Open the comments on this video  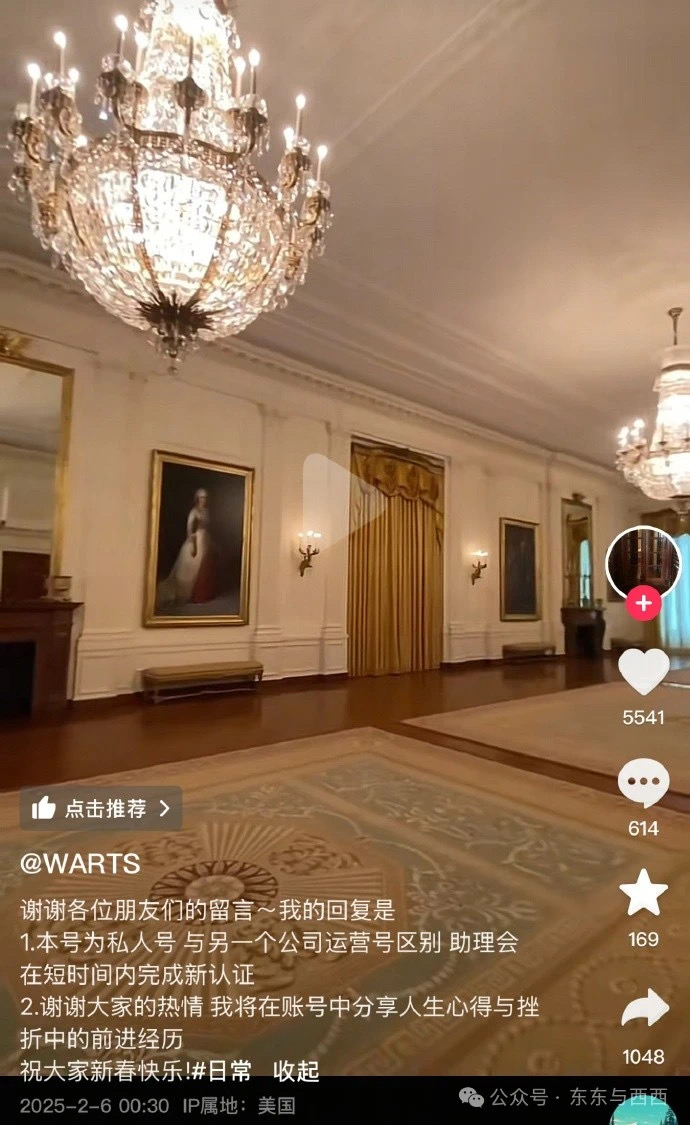click(x=643, y=783)
